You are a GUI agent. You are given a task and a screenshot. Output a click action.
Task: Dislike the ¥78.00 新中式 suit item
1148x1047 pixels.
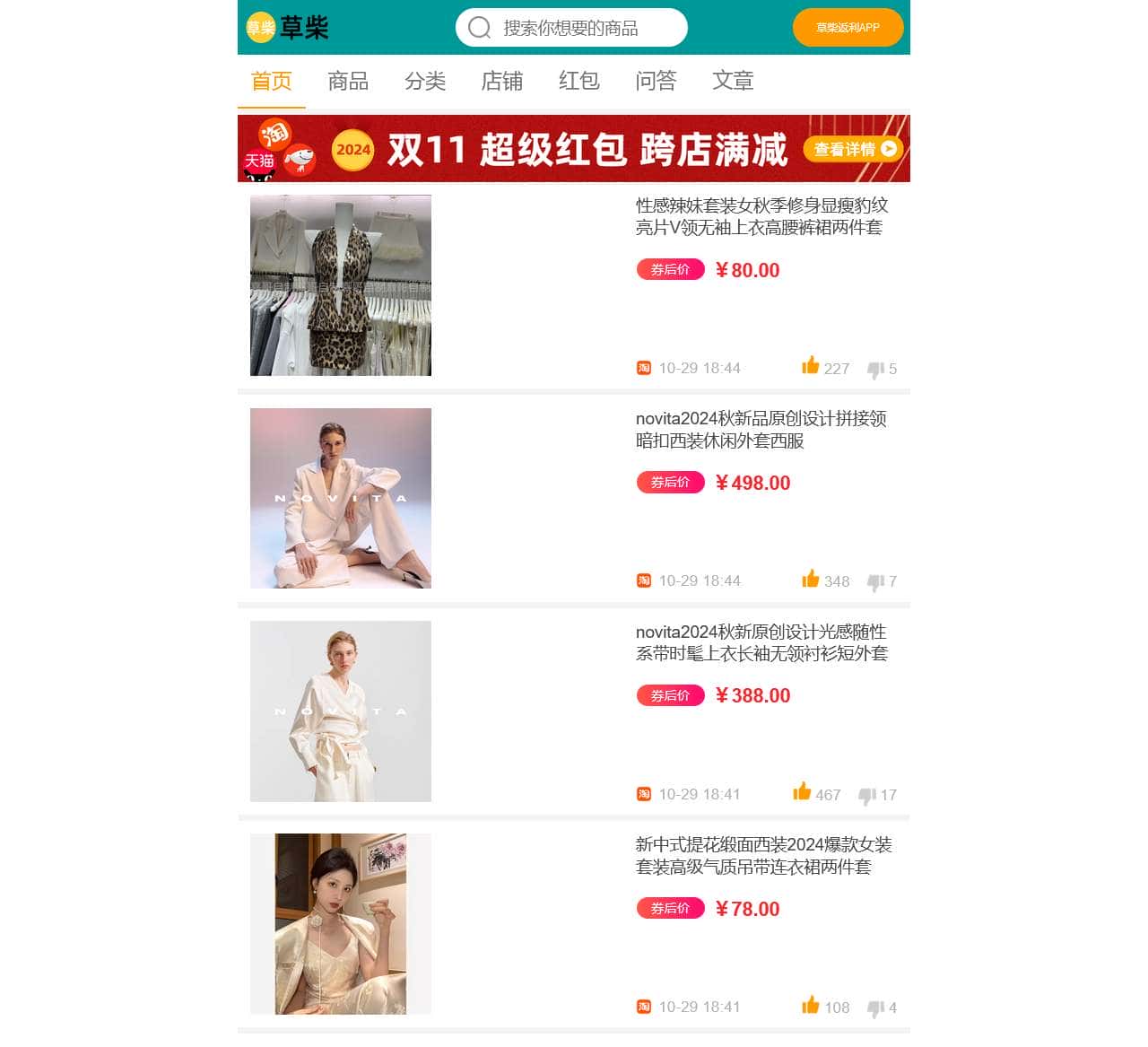click(x=876, y=1008)
